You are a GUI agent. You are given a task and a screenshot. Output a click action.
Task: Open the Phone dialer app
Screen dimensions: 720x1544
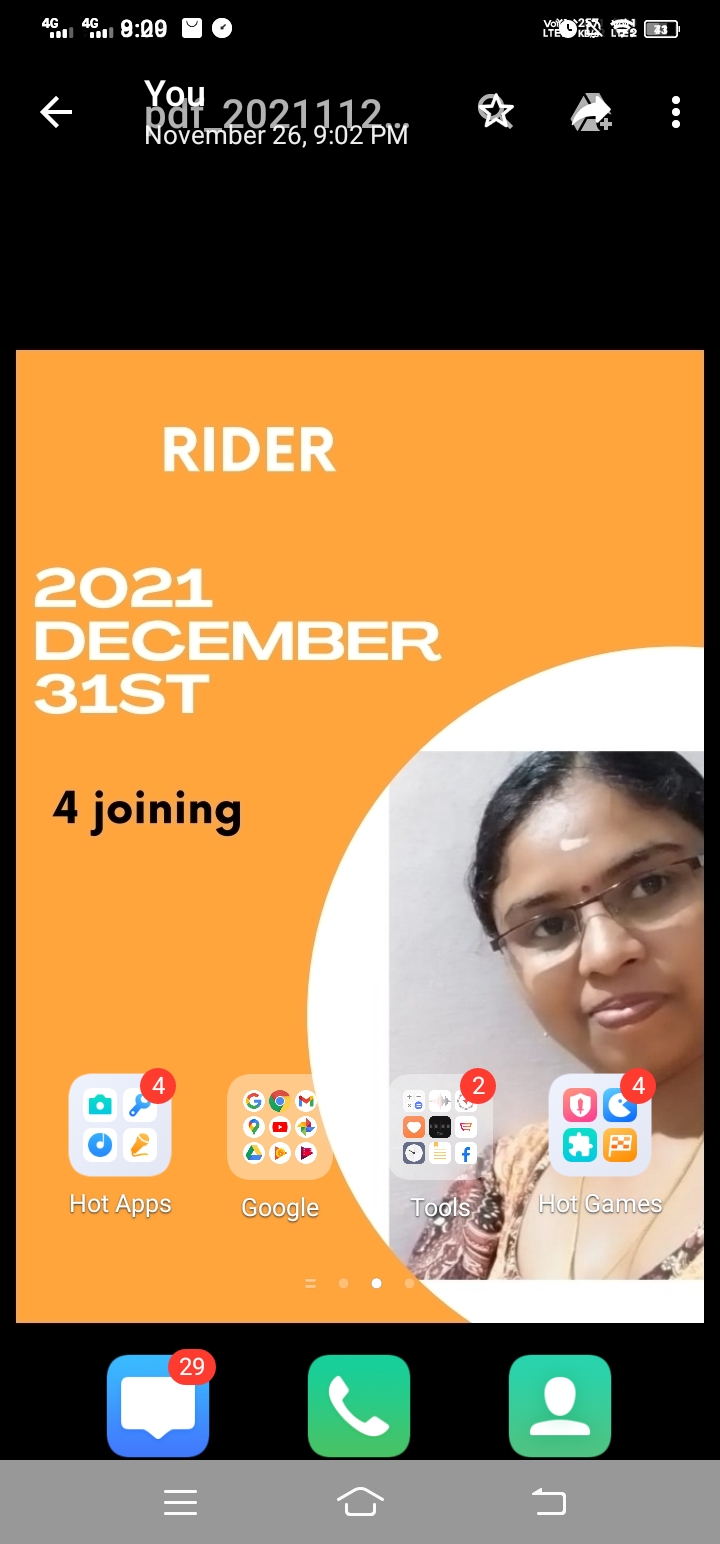[x=359, y=1406]
